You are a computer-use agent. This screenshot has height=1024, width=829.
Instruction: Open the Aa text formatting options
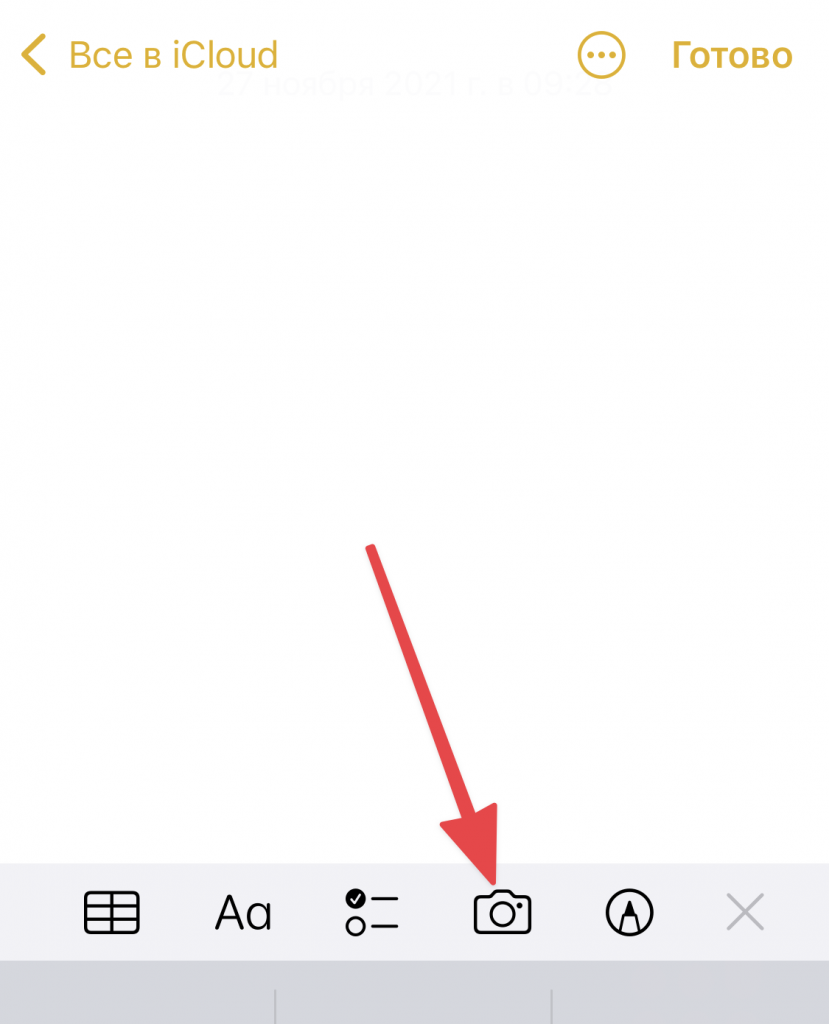243,912
